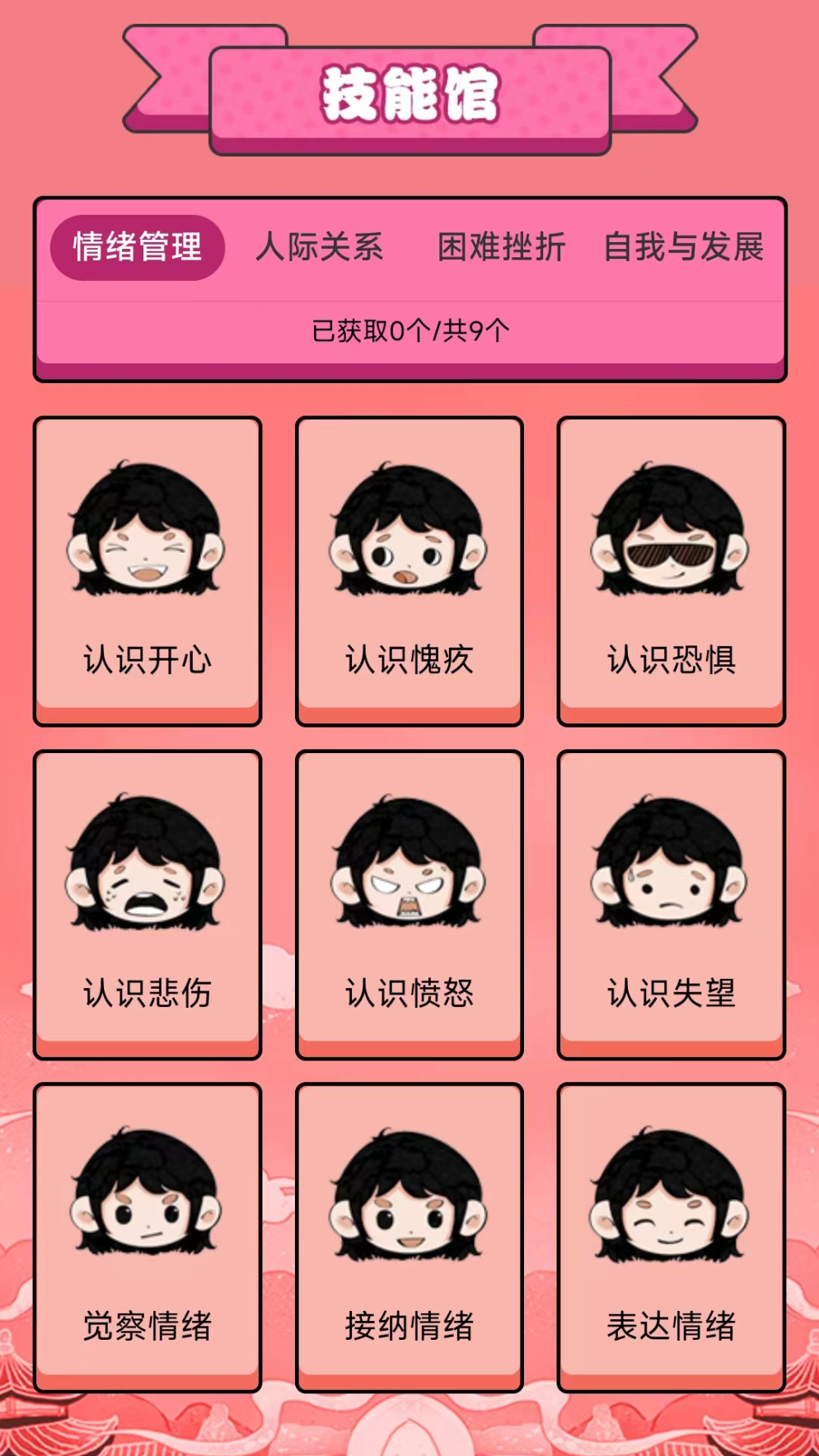The image size is (819, 1456).
Task: Open the 觉察情绪 skill card
Action: [147, 1236]
